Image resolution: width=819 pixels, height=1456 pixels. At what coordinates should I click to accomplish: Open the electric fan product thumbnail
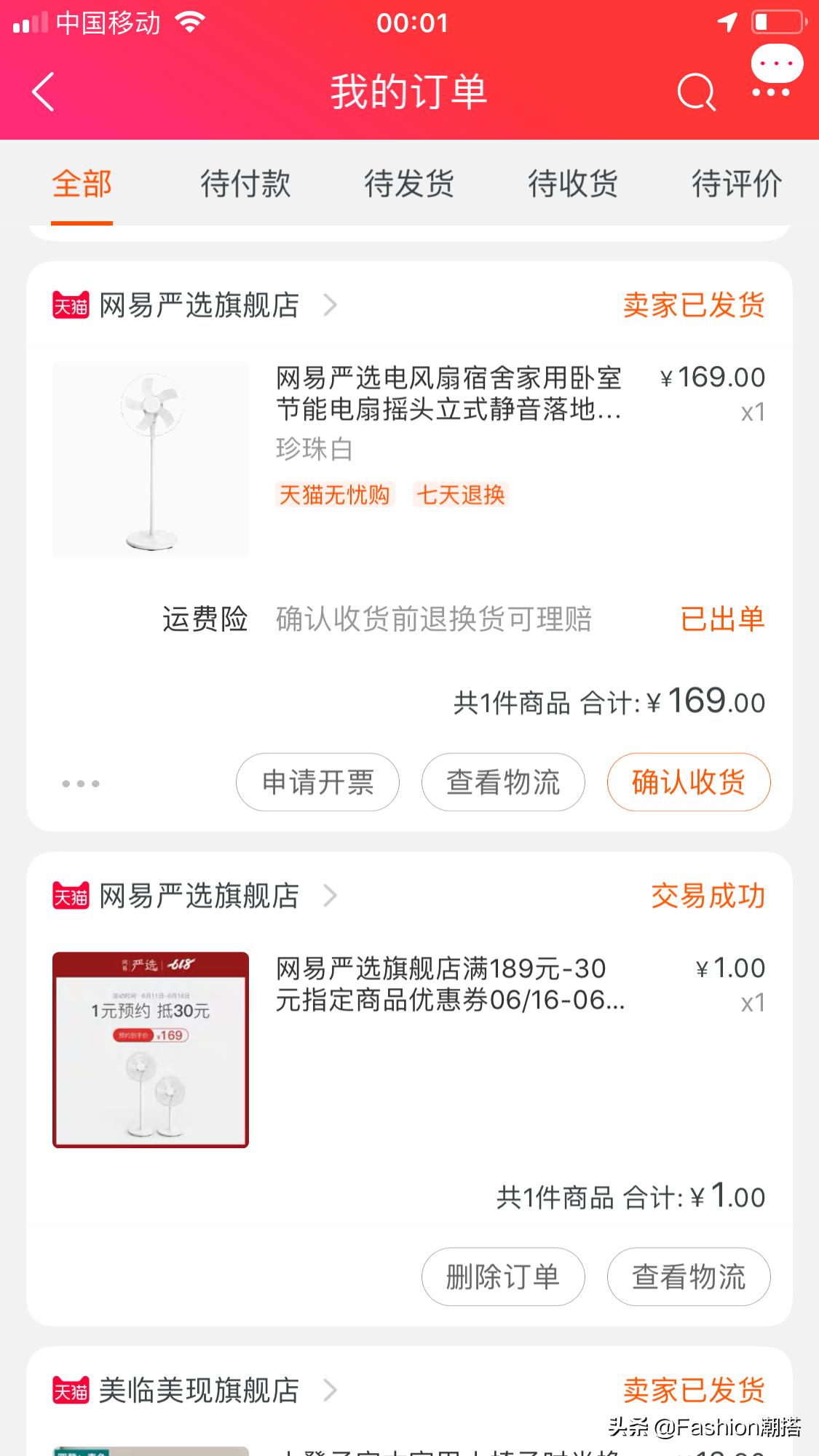point(151,458)
